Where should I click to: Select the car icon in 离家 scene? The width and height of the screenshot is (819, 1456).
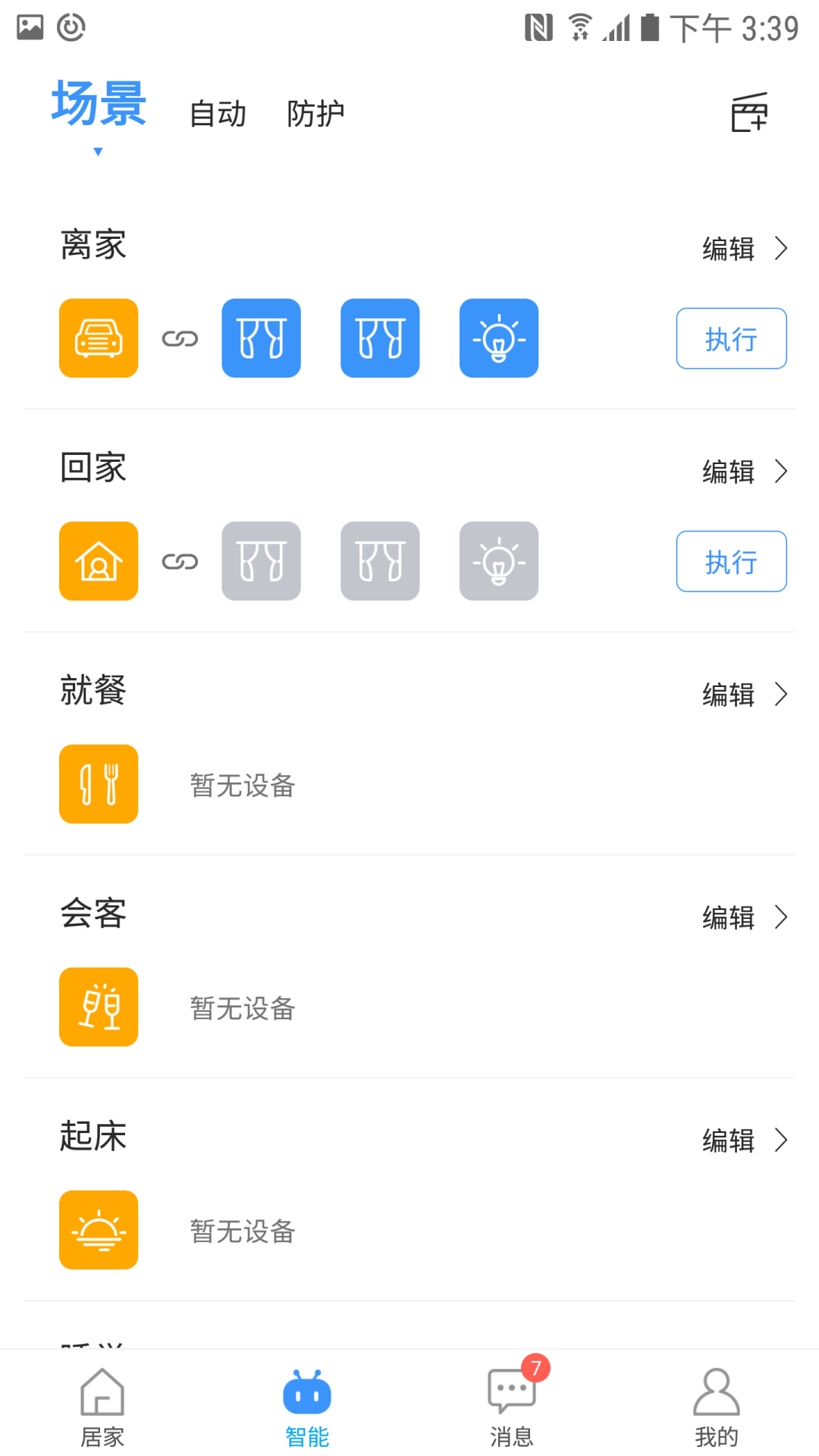click(98, 338)
